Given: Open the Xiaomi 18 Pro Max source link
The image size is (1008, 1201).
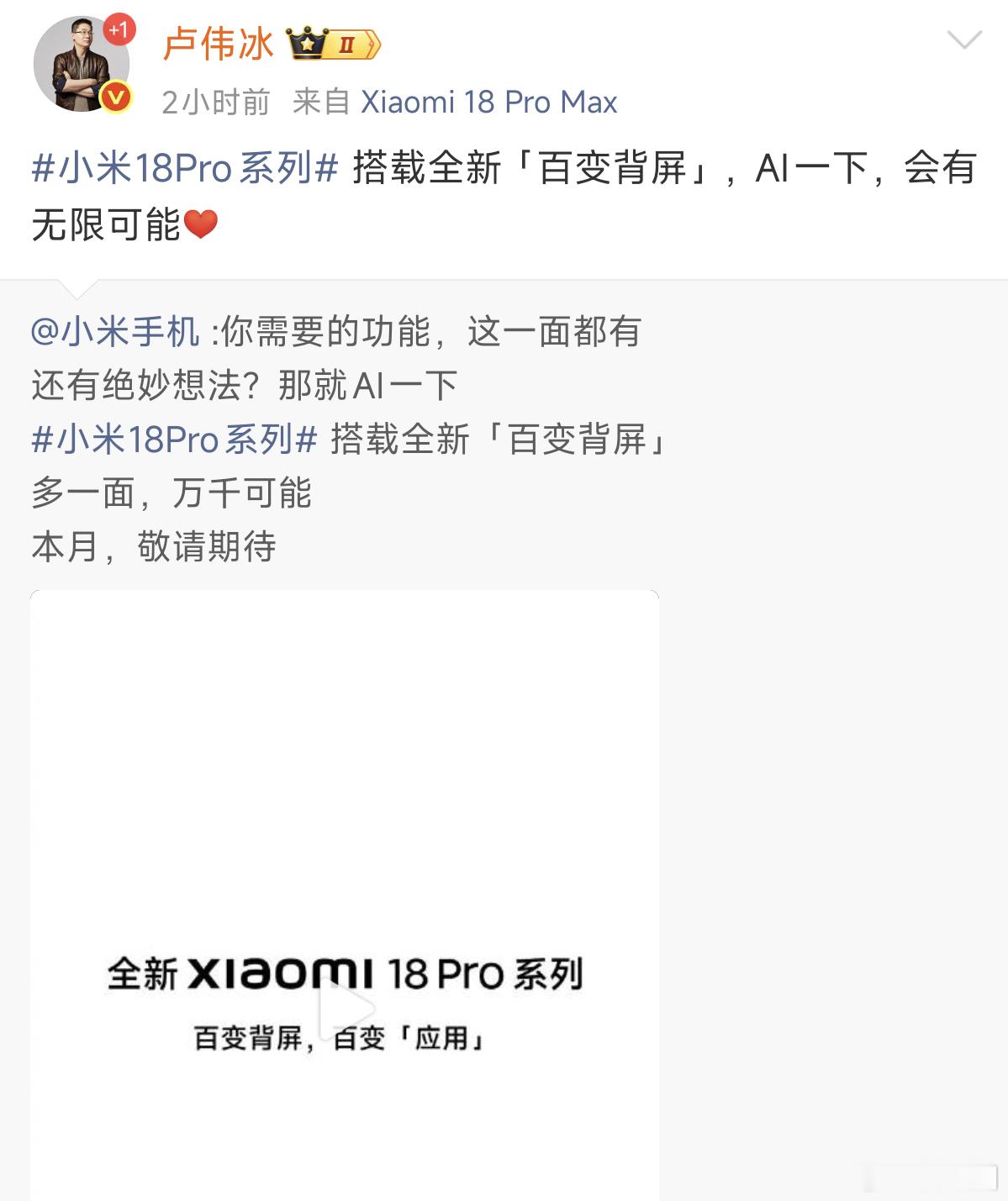Looking at the screenshot, I should pos(489,103).
